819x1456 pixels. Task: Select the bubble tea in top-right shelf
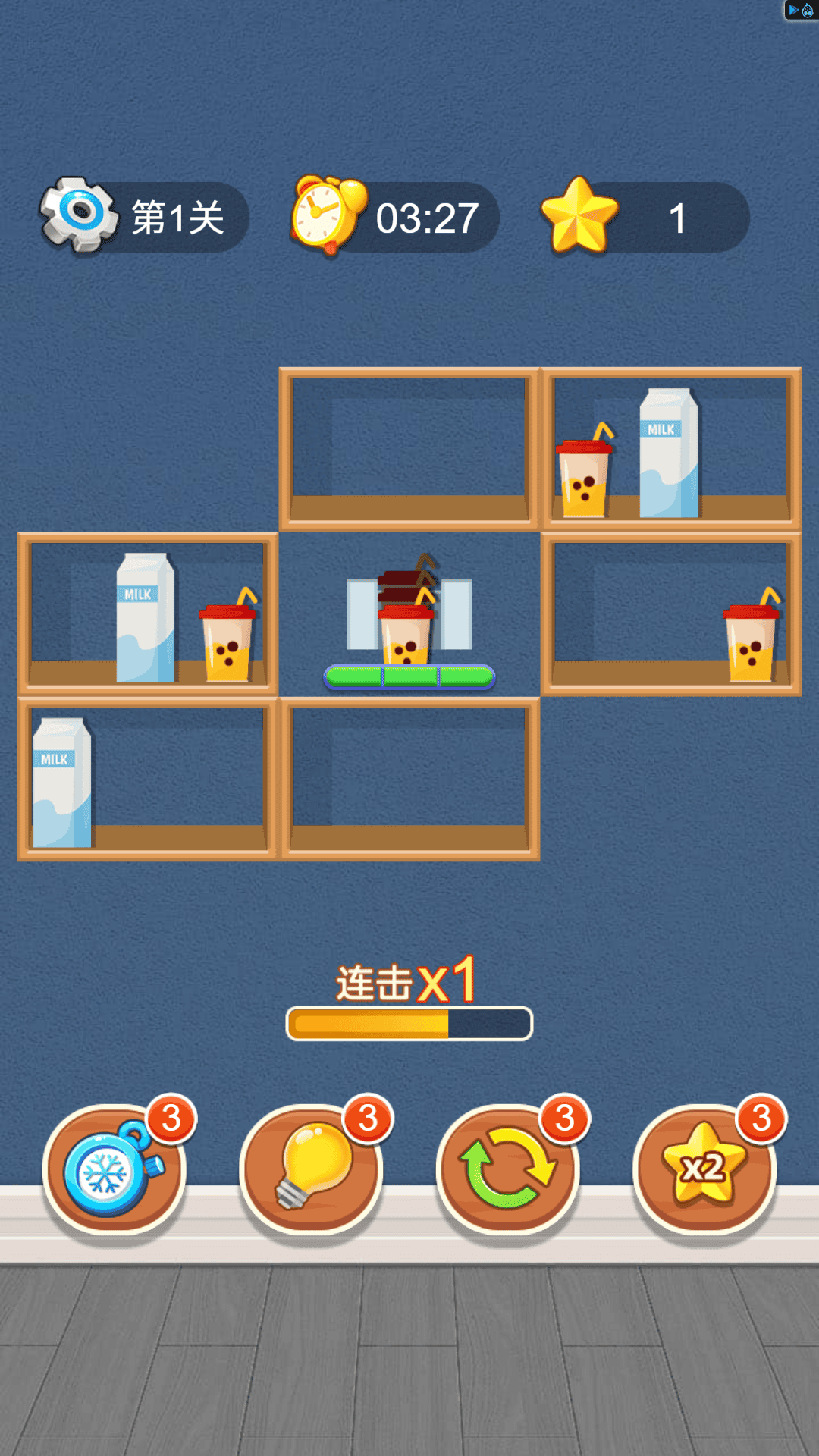[x=584, y=475]
